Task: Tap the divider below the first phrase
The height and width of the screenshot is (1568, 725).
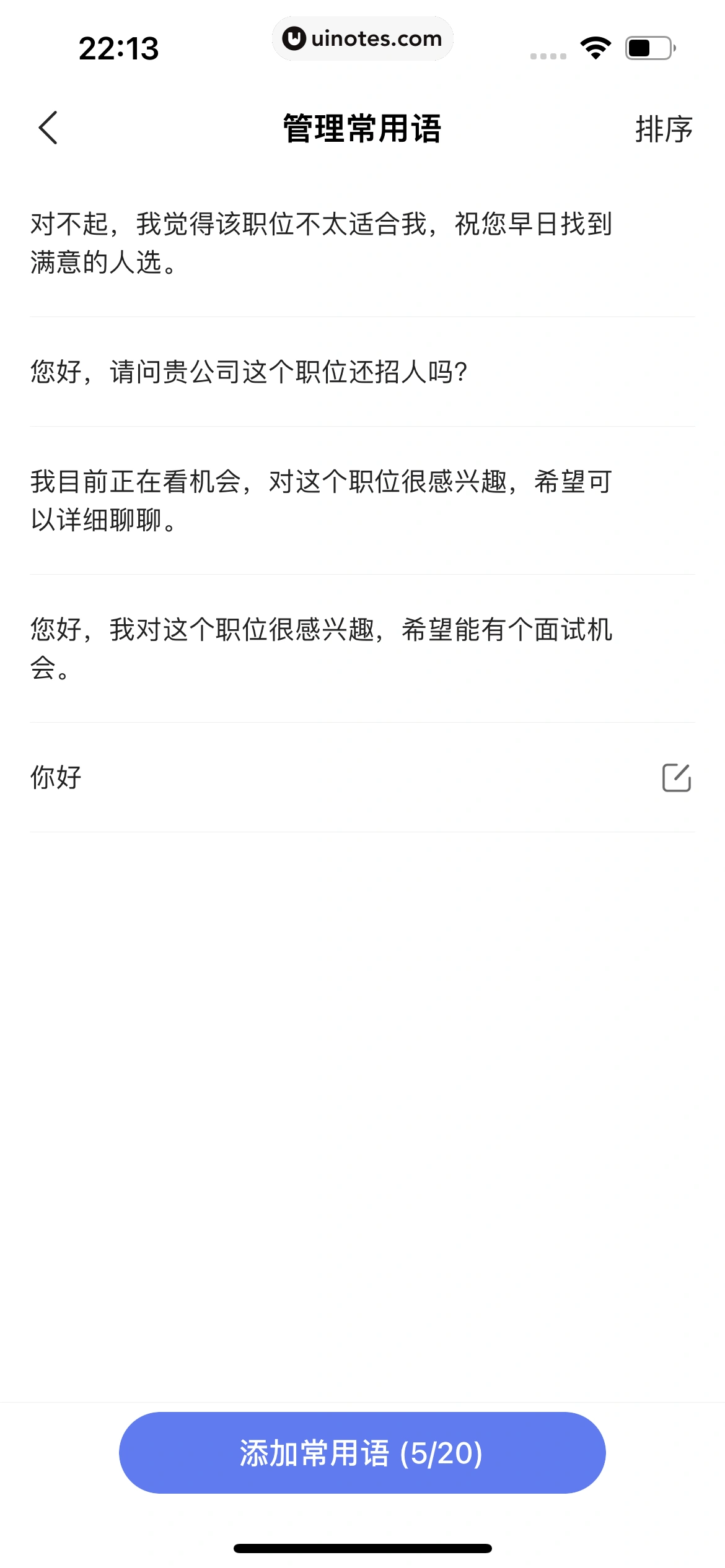Action: pyautogui.click(x=362, y=315)
